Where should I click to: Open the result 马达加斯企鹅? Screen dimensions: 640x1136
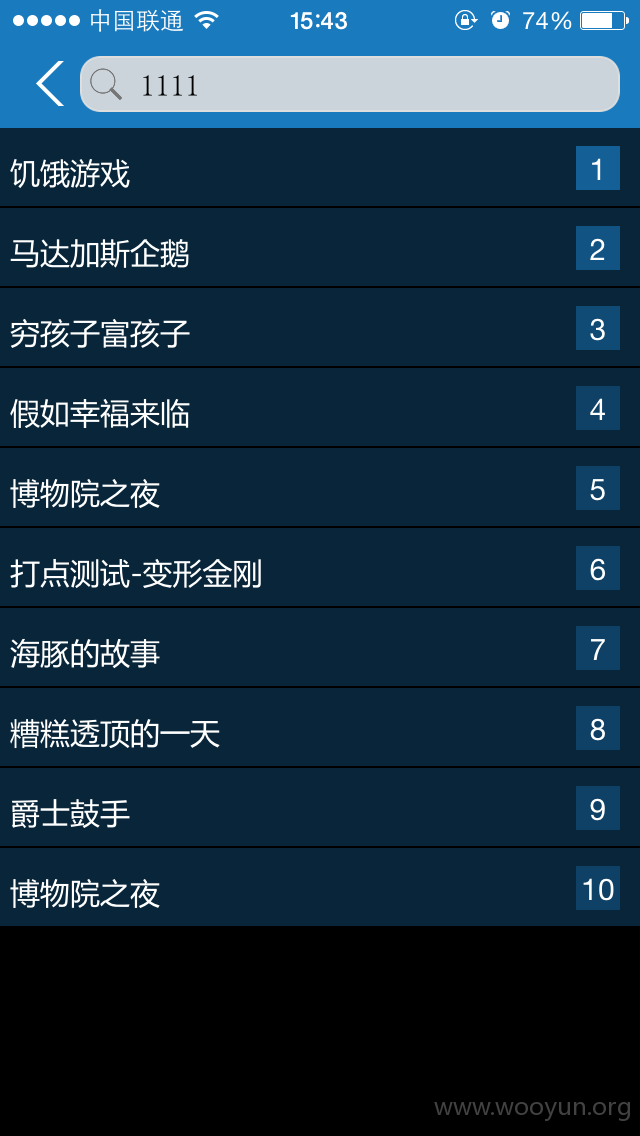click(x=320, y=248)
